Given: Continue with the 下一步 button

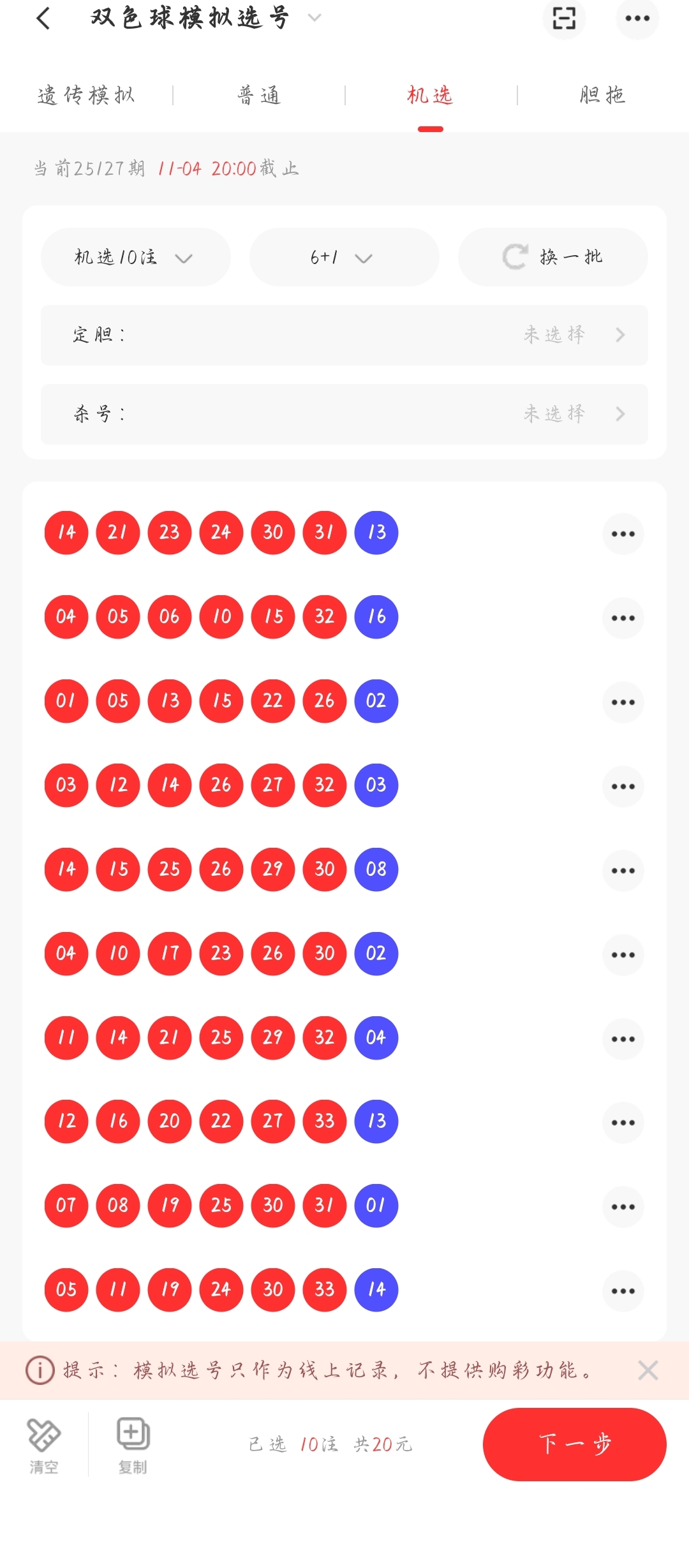Looking at the screenshot, I should [574, 1444].
